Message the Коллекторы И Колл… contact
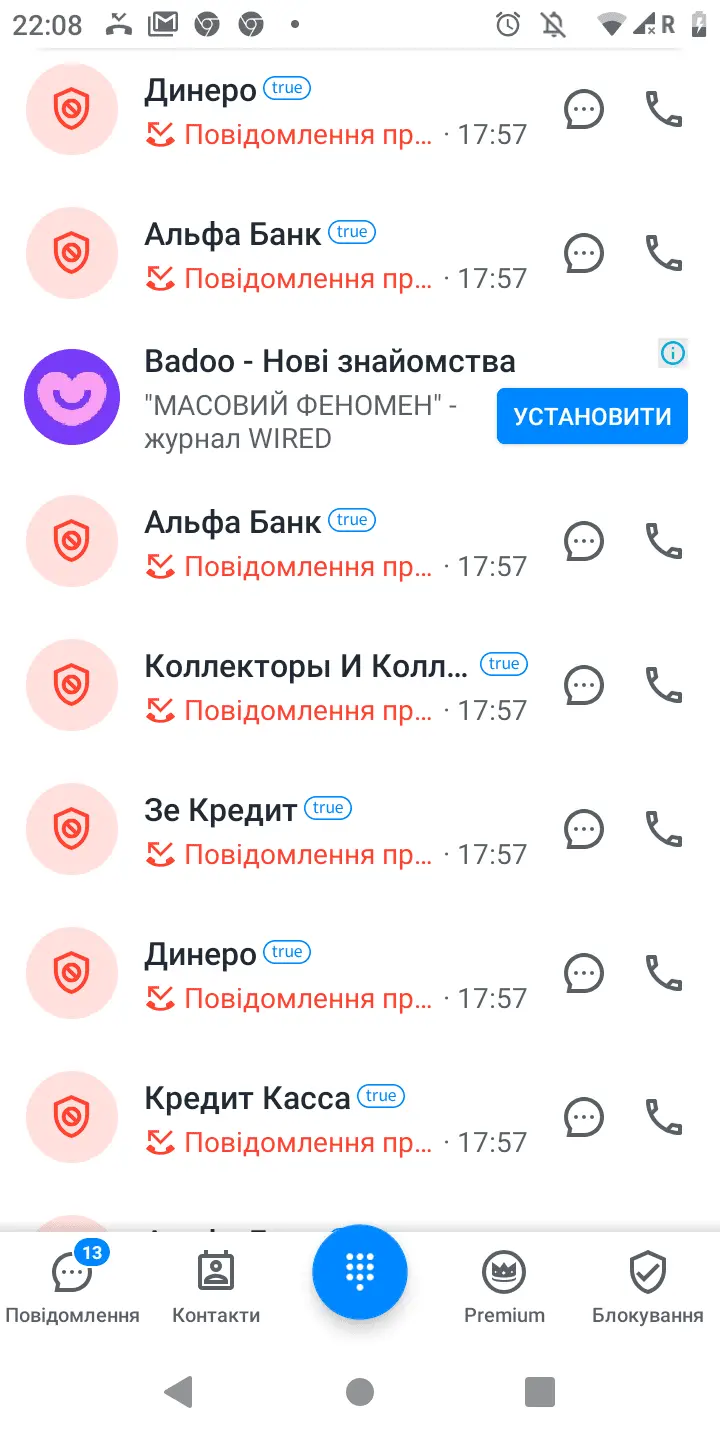This screenshot has height=1440, width=720. pyautogui.click(x=584, y=685)
